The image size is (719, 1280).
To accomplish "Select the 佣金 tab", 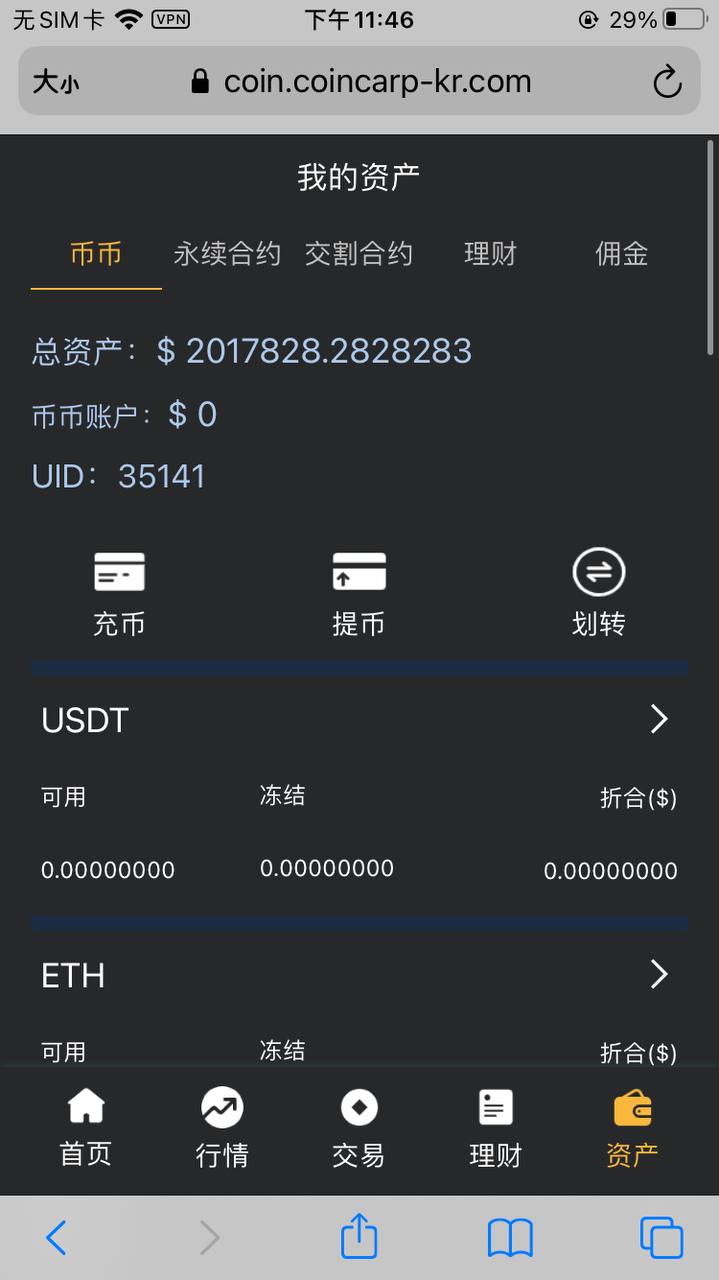I will click(622, 254).
